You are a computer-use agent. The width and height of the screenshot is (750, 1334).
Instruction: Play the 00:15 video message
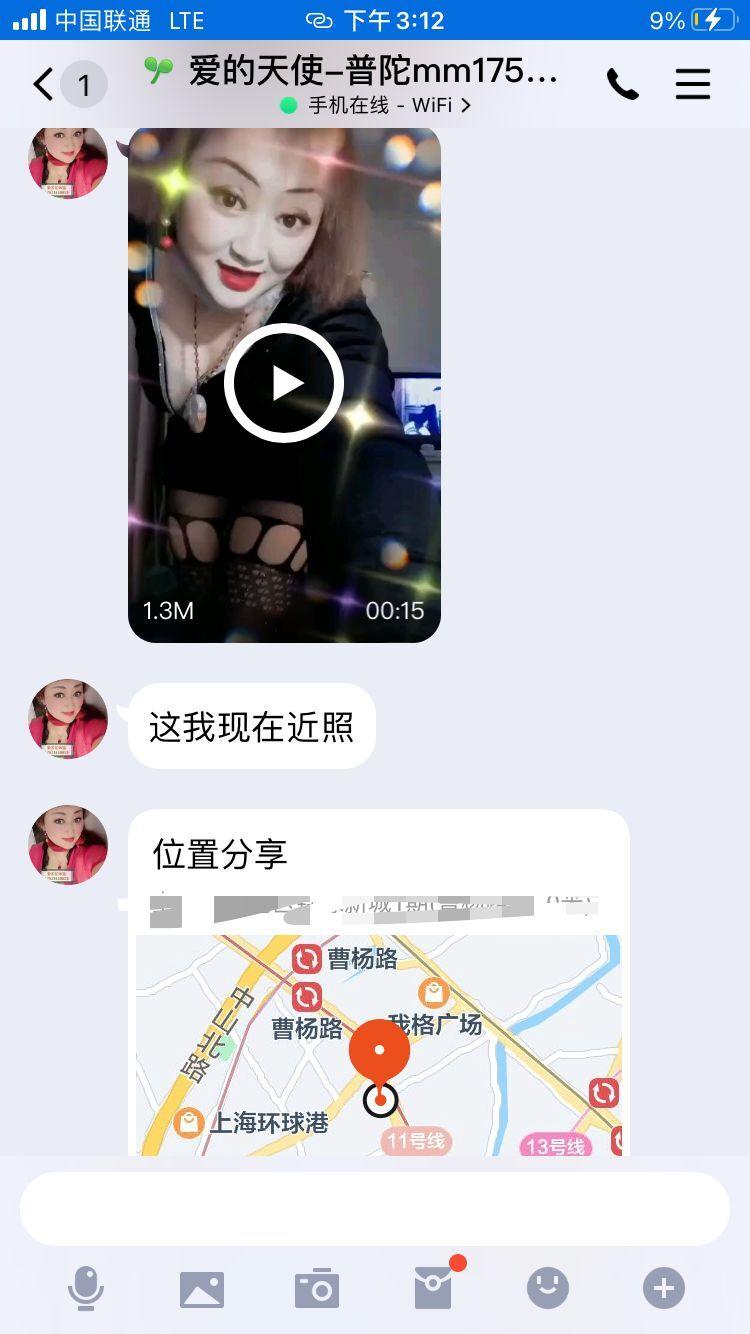tap(284, 383)
